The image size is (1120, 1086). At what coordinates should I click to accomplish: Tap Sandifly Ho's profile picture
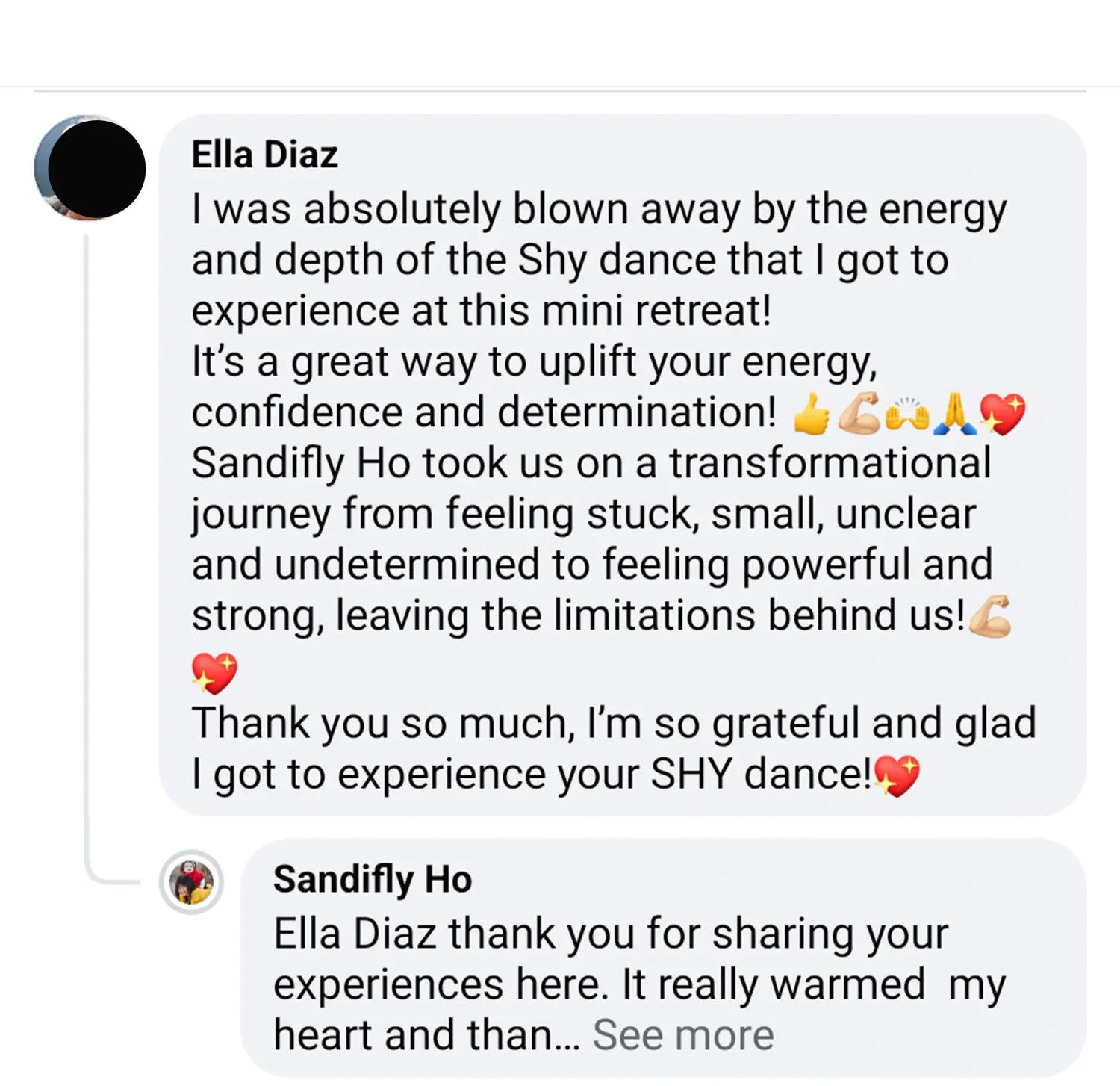tap(191, 882)
